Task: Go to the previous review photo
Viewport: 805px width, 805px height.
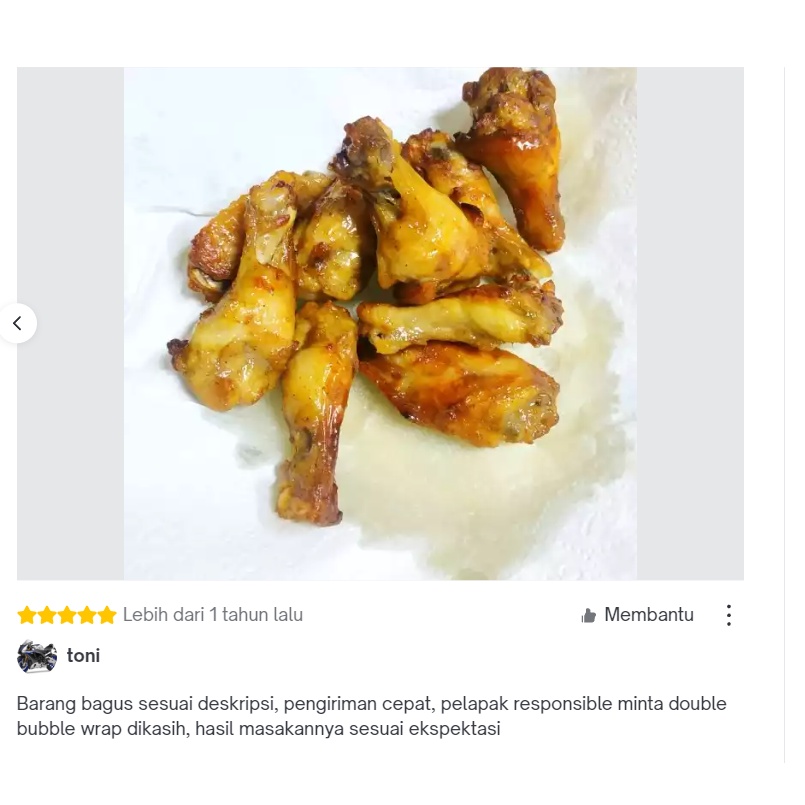Action: click(17, 323)
